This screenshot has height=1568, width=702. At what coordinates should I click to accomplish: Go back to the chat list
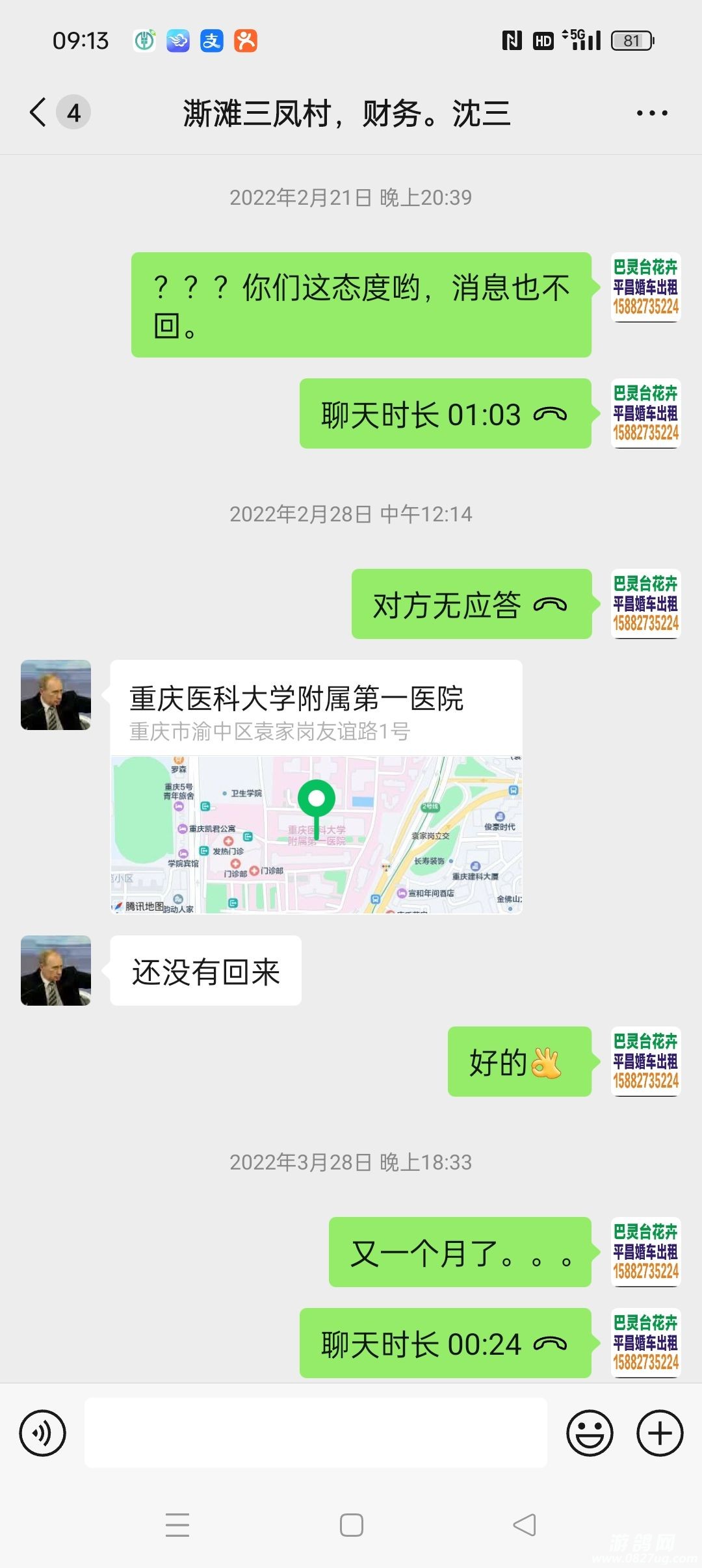39,112
